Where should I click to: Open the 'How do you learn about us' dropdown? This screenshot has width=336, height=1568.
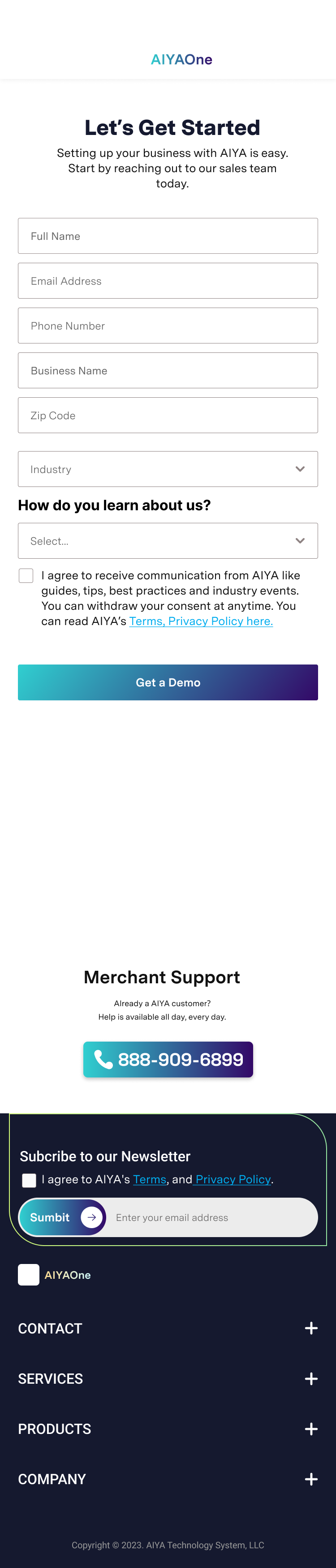click(168, 541)
